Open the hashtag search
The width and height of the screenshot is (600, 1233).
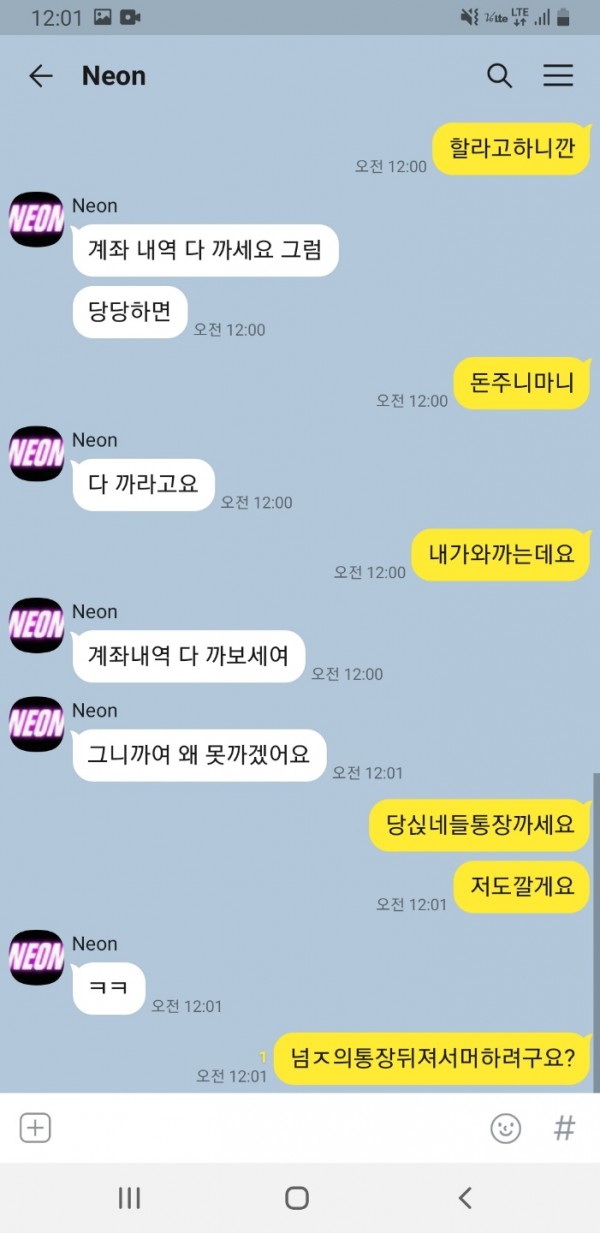(565, 1129)
